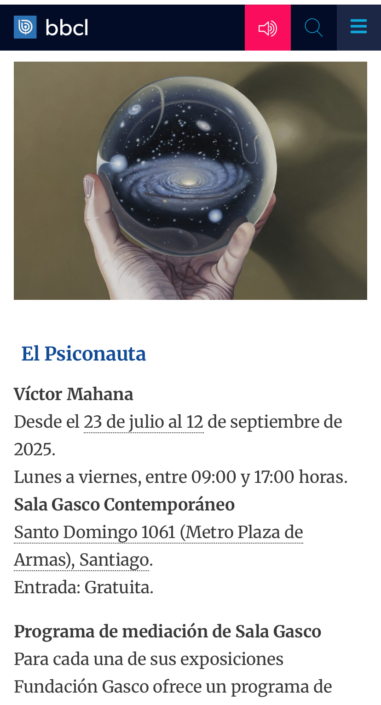Open the hamburger menu
This screenshot has height=705, width=381.
click(359, 27)
